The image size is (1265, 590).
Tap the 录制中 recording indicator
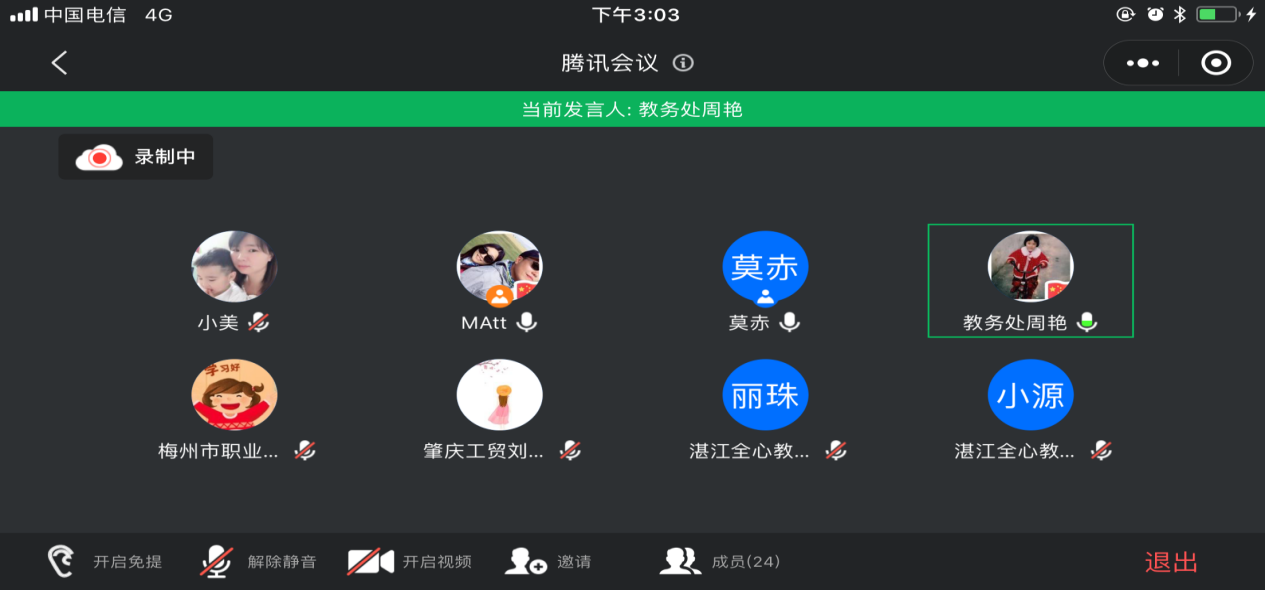point(136,157)
